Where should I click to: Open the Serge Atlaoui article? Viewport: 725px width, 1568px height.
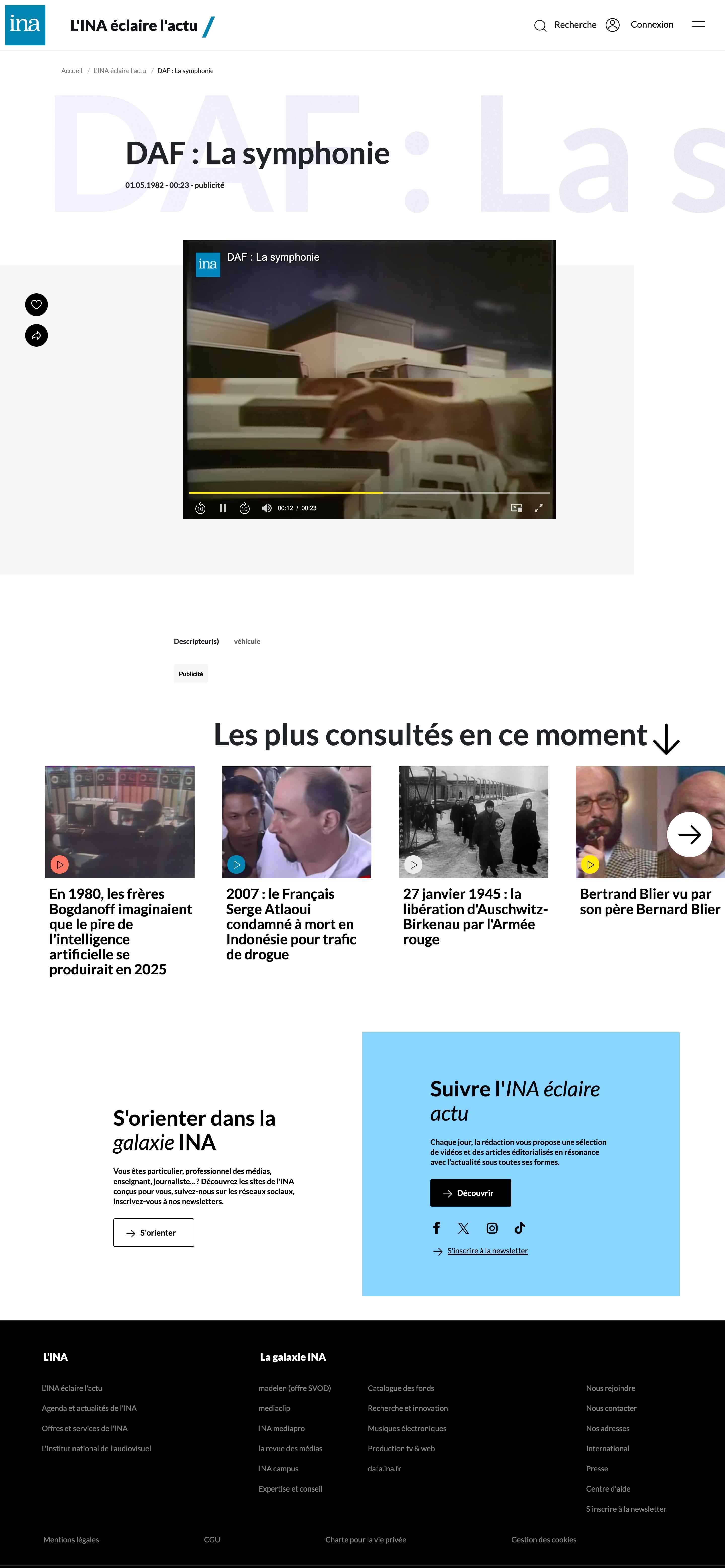[x=296, y=822]
